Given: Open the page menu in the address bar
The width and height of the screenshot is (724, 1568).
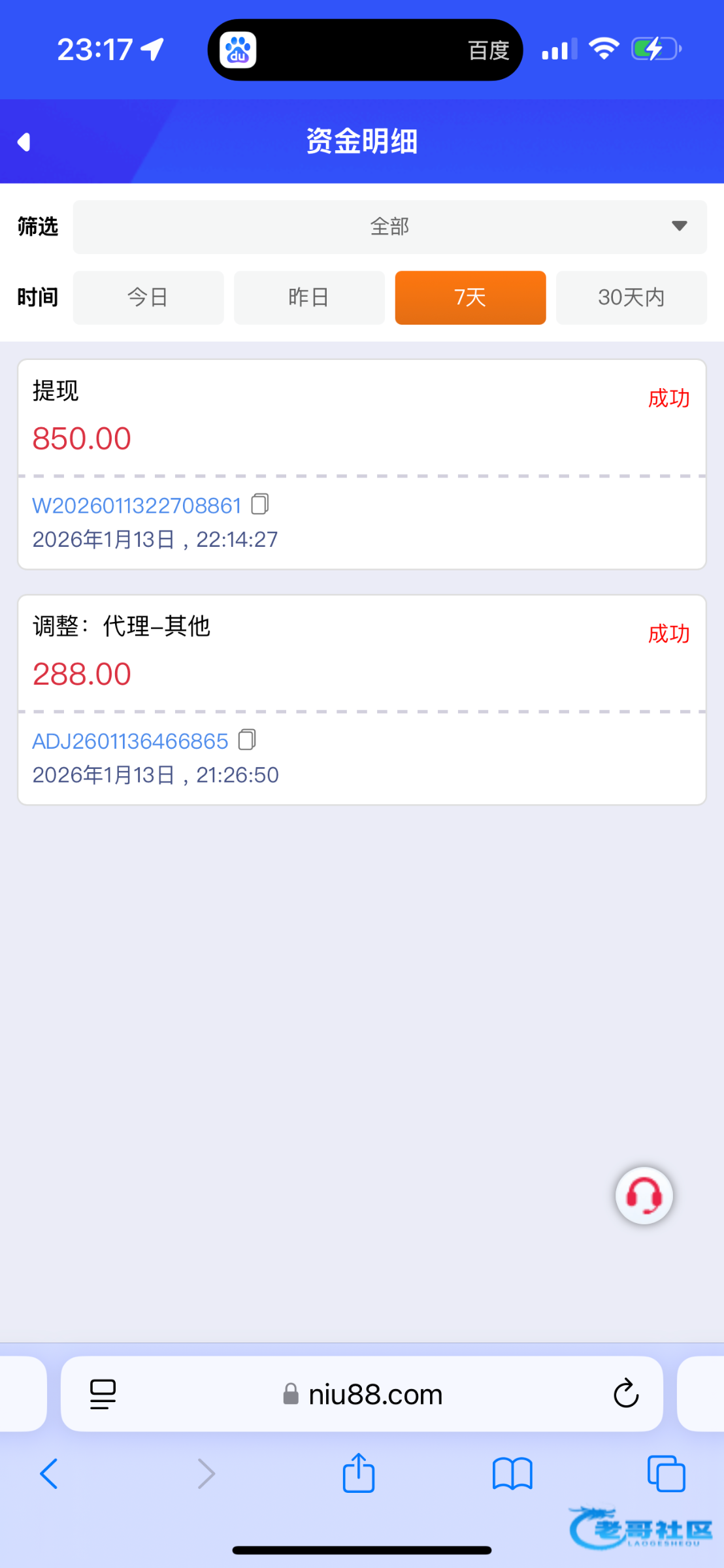Looking at the screenshot, I should click(x=103, y=1394).
